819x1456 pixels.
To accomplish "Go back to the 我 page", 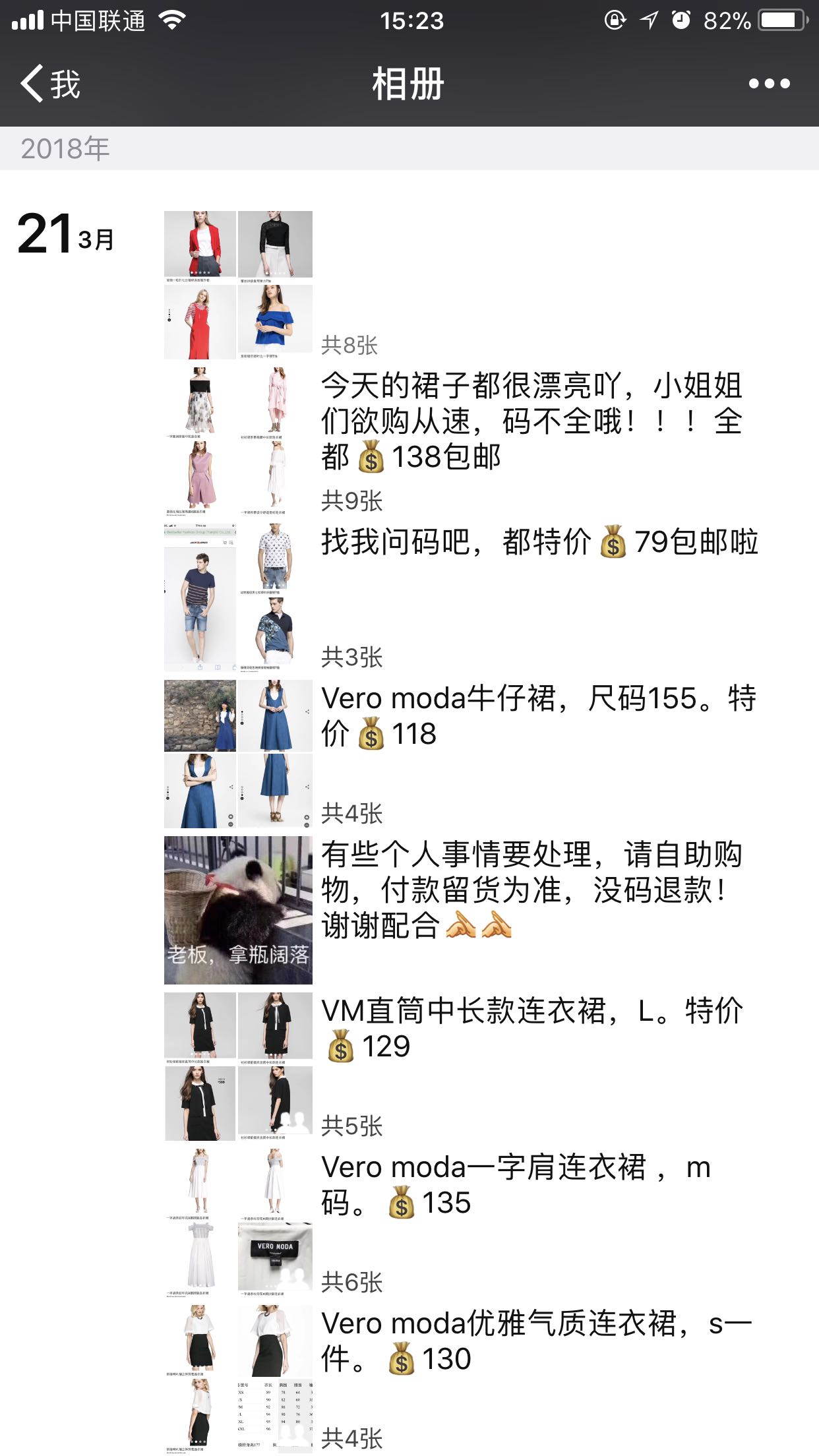I will [50, 84].
